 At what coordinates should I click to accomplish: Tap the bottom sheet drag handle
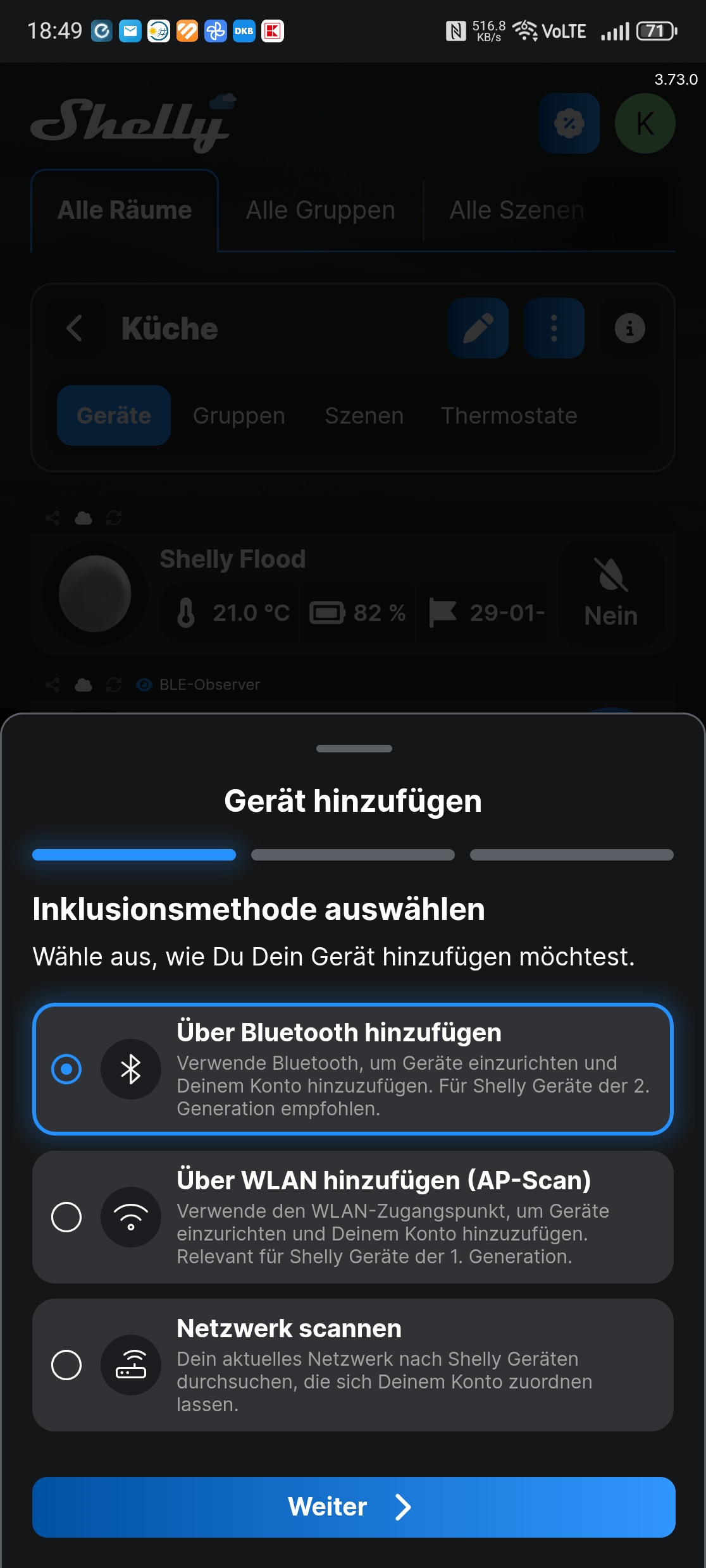(354, 749)
